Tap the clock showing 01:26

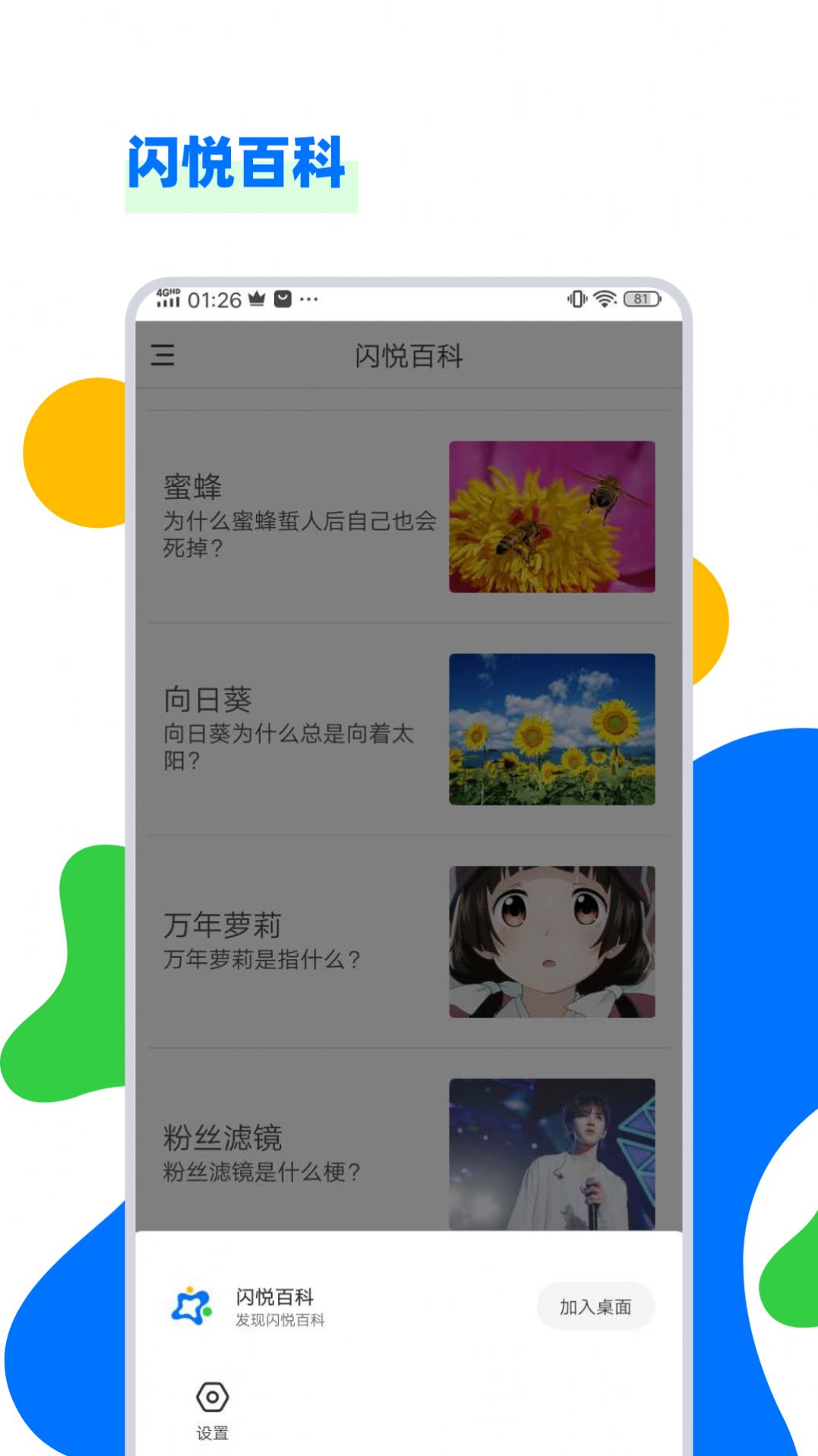click(x=216, y=298)
